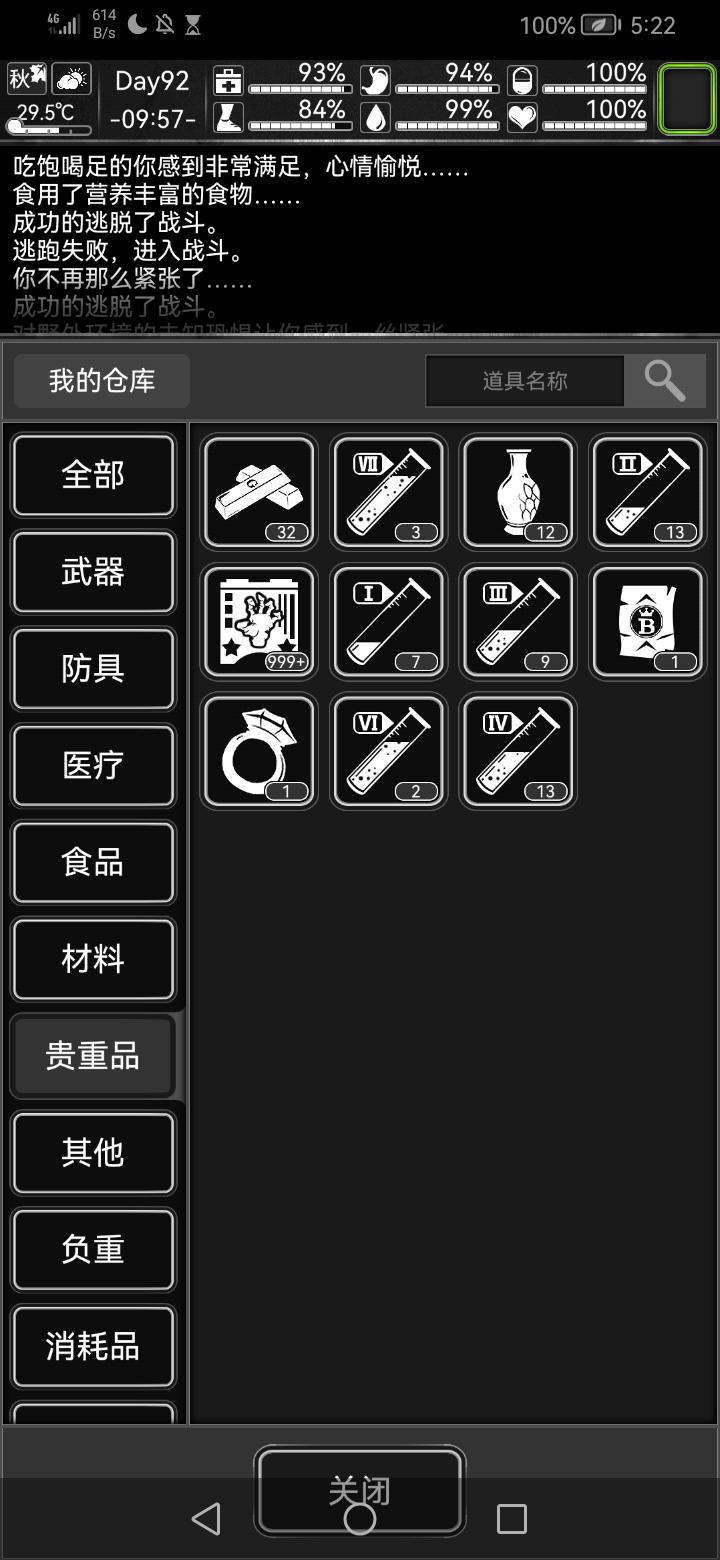Close the warehouse with 关闭
The height and width of the screenshot is (1560, 720).
(x=360, y=1491)
